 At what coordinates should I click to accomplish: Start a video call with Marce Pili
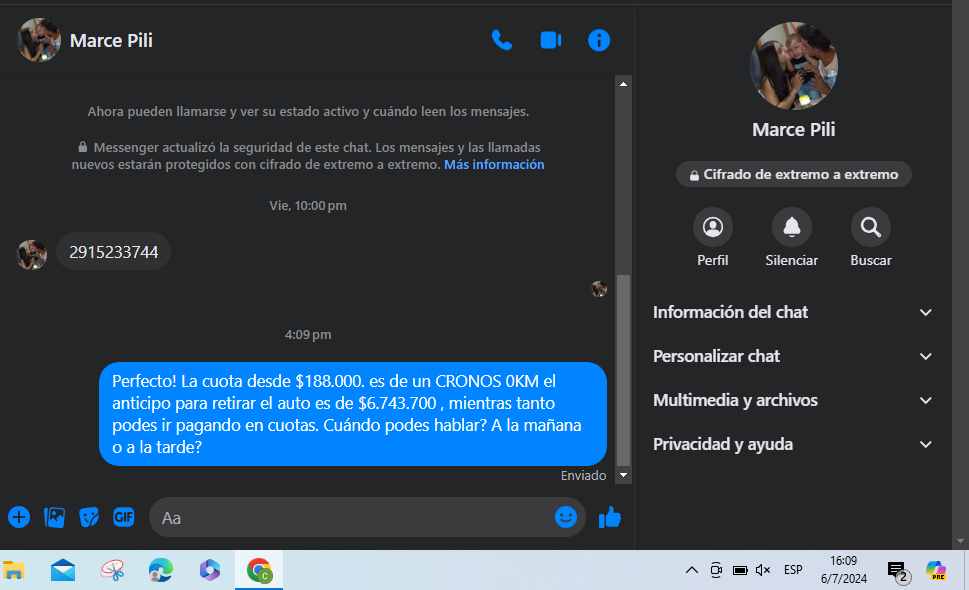click(550, 40)
